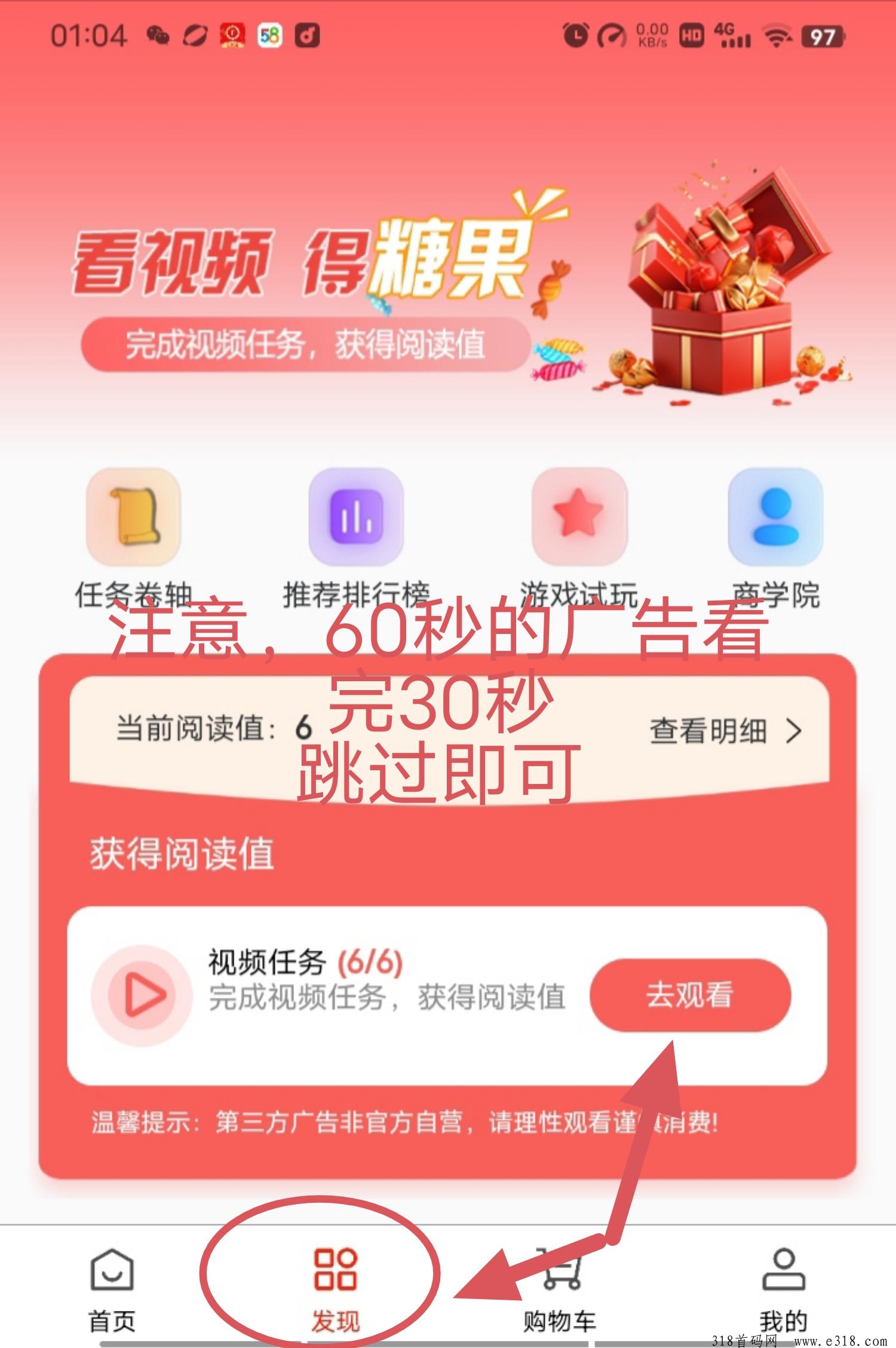
Task: Tap 去观看 to watch video task
Action: (x=690, y=995)
